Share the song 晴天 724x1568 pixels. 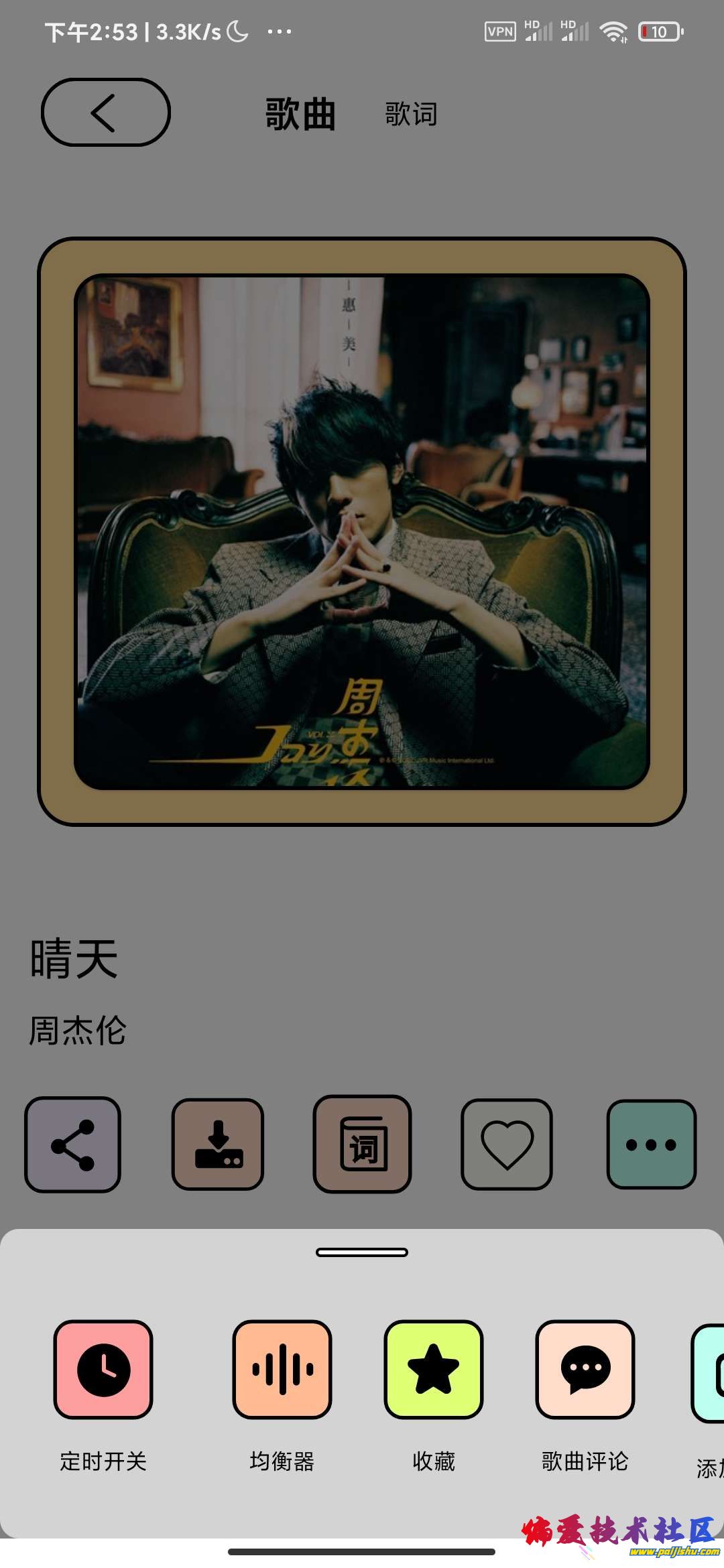pos(73,1145)
